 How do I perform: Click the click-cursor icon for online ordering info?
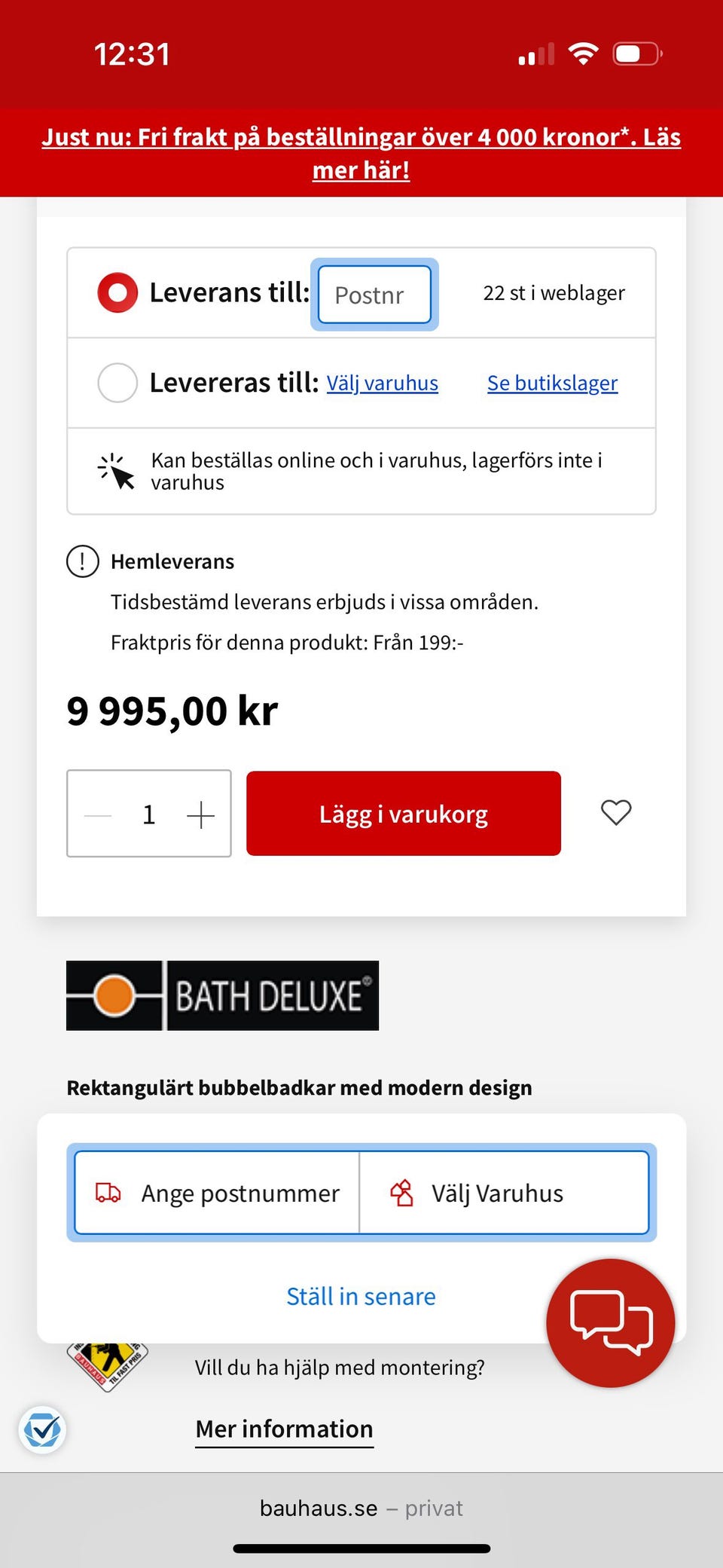point(114,469)
